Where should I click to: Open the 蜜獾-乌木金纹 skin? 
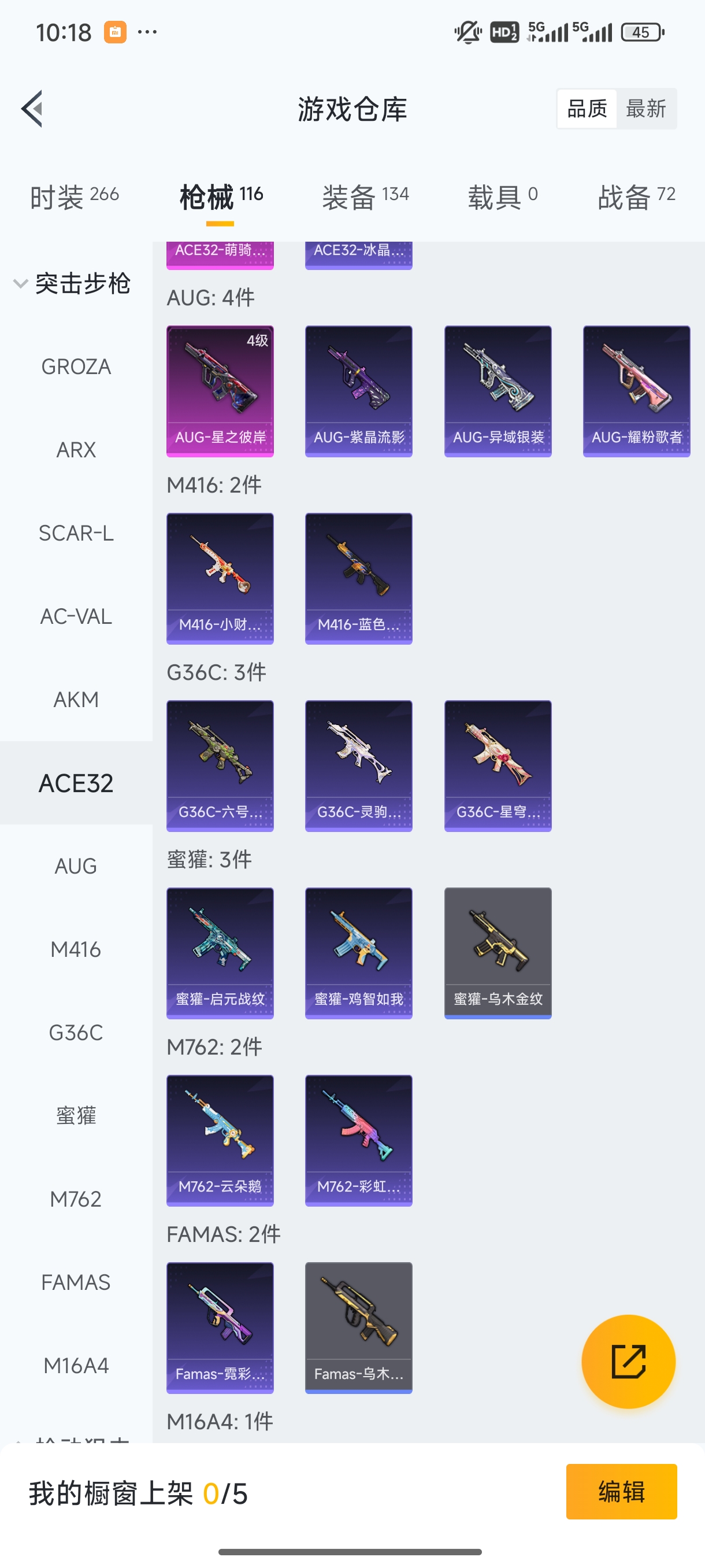point(498,953)
